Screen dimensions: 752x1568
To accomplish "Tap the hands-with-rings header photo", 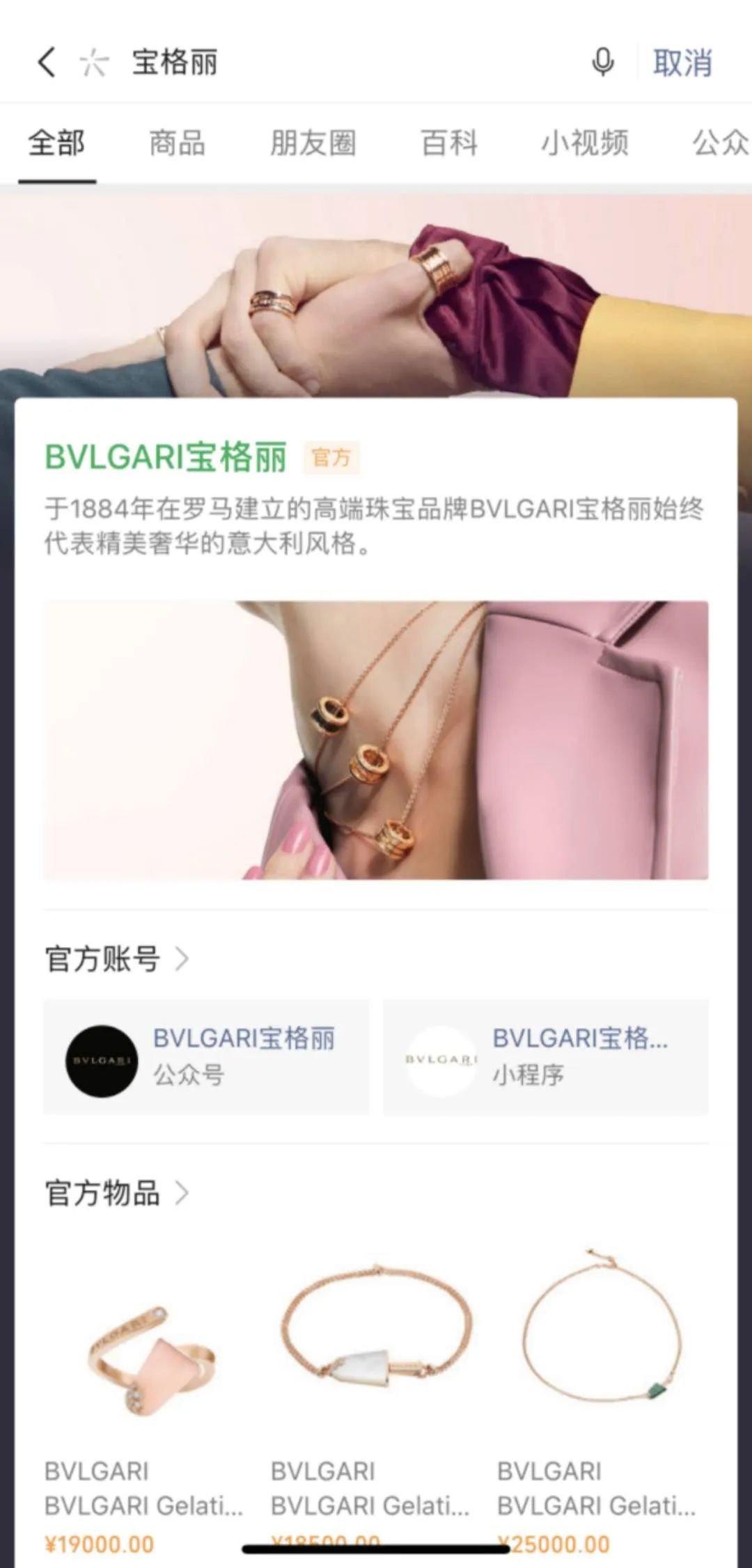I will tap(376, 292).
